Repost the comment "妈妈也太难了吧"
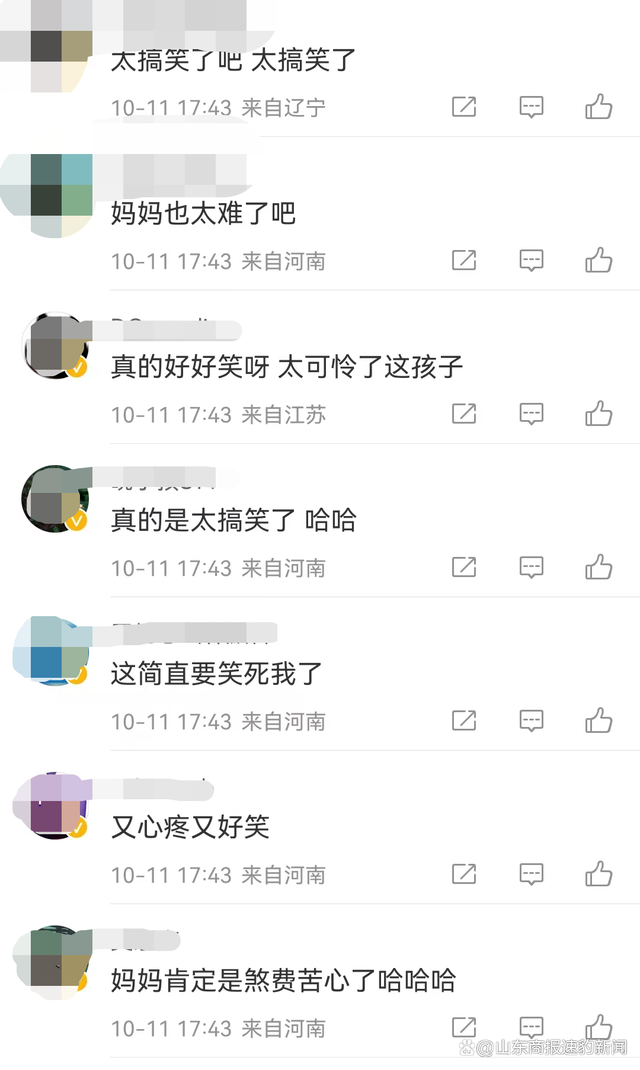Image resolution: width=640 pixels, height=1070 pixels. coord(464,261)
